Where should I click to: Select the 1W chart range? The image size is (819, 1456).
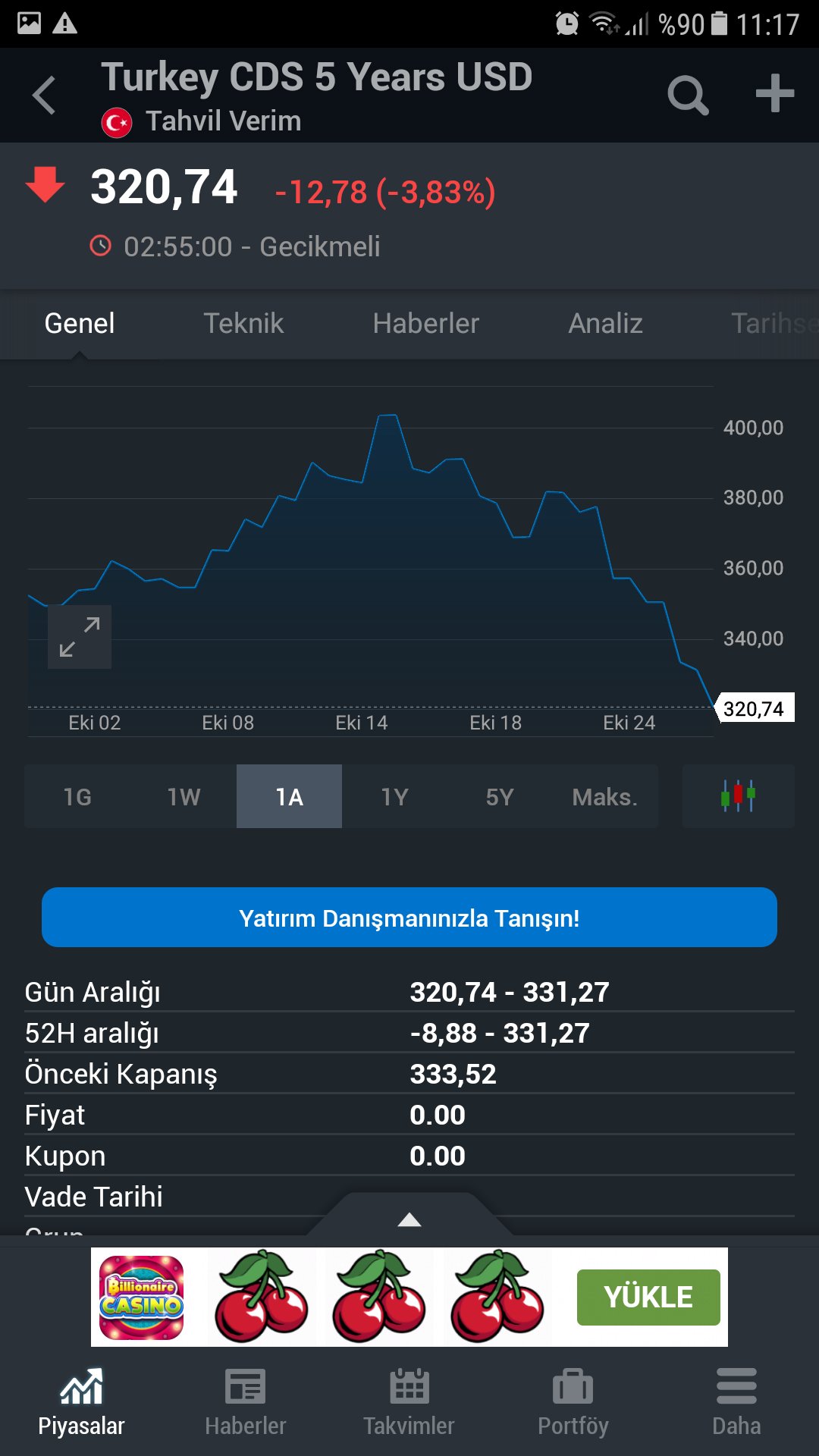click(184, 797)
